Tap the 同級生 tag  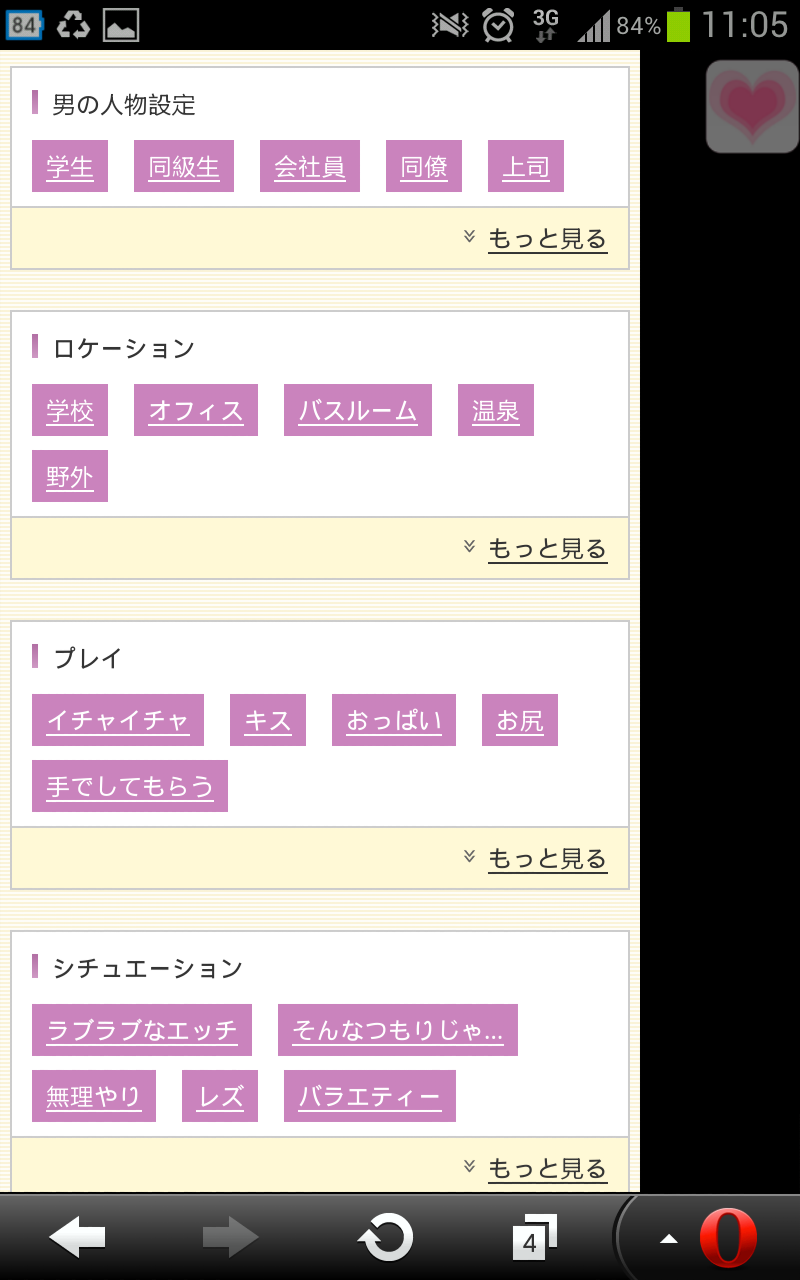tap(183, 166)
